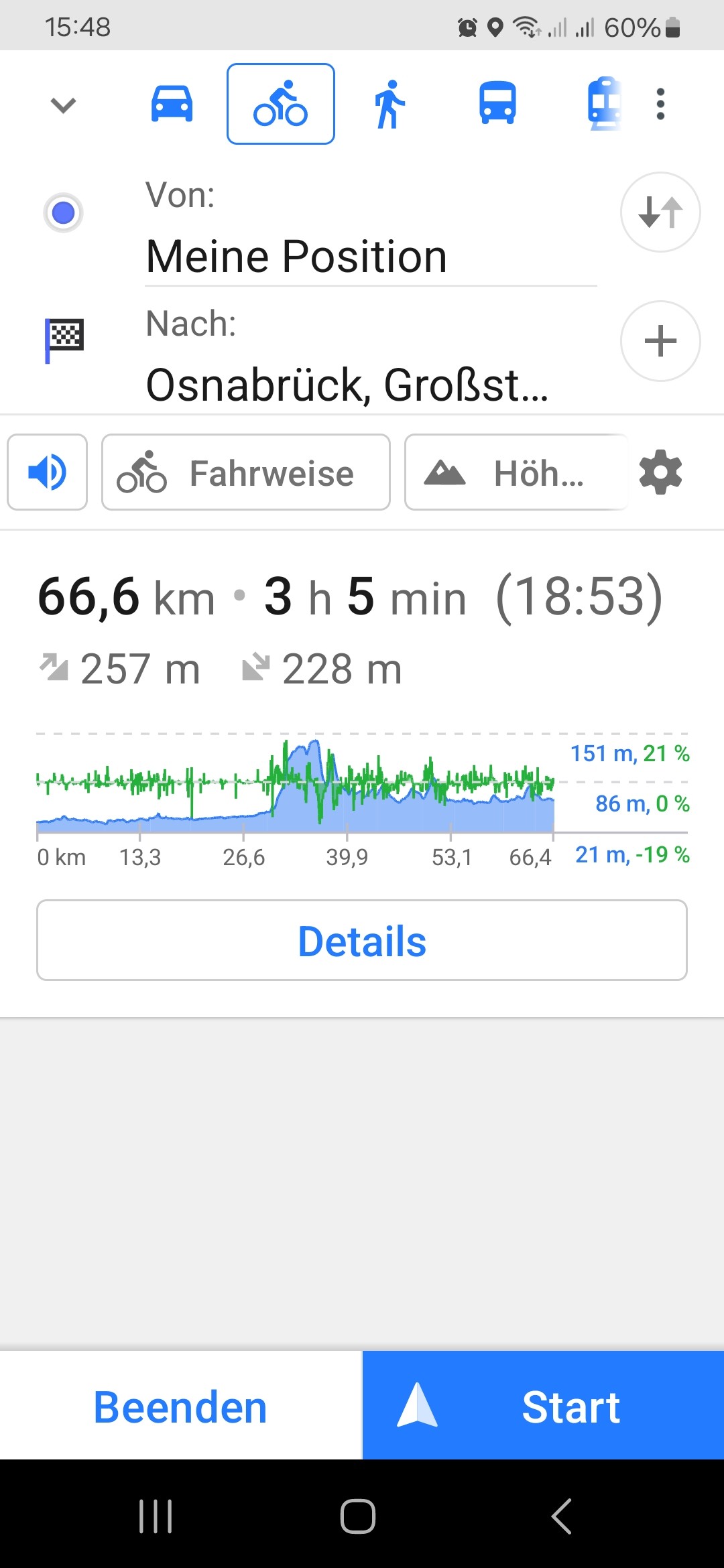Select the bicycle routing mode
The image size is (724, 1568).
(x=281, y=104)
